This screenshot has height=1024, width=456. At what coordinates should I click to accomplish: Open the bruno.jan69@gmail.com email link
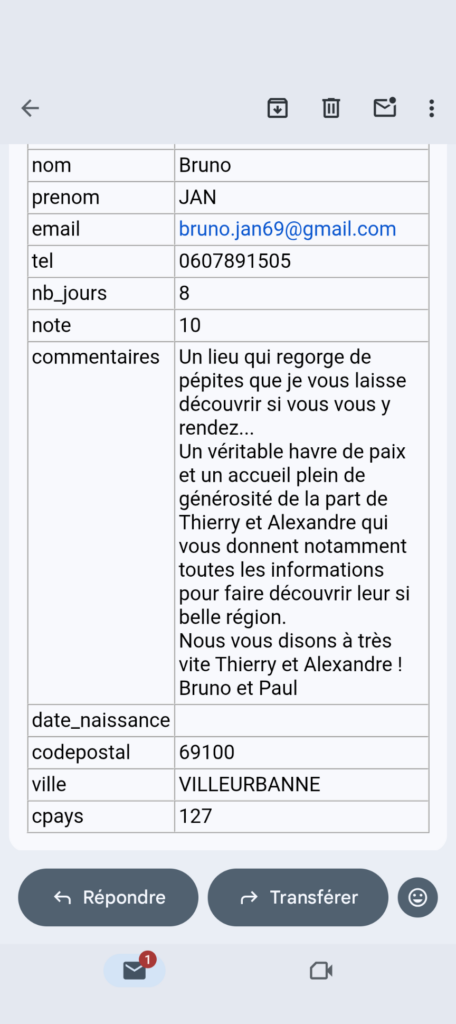[287, 229]
